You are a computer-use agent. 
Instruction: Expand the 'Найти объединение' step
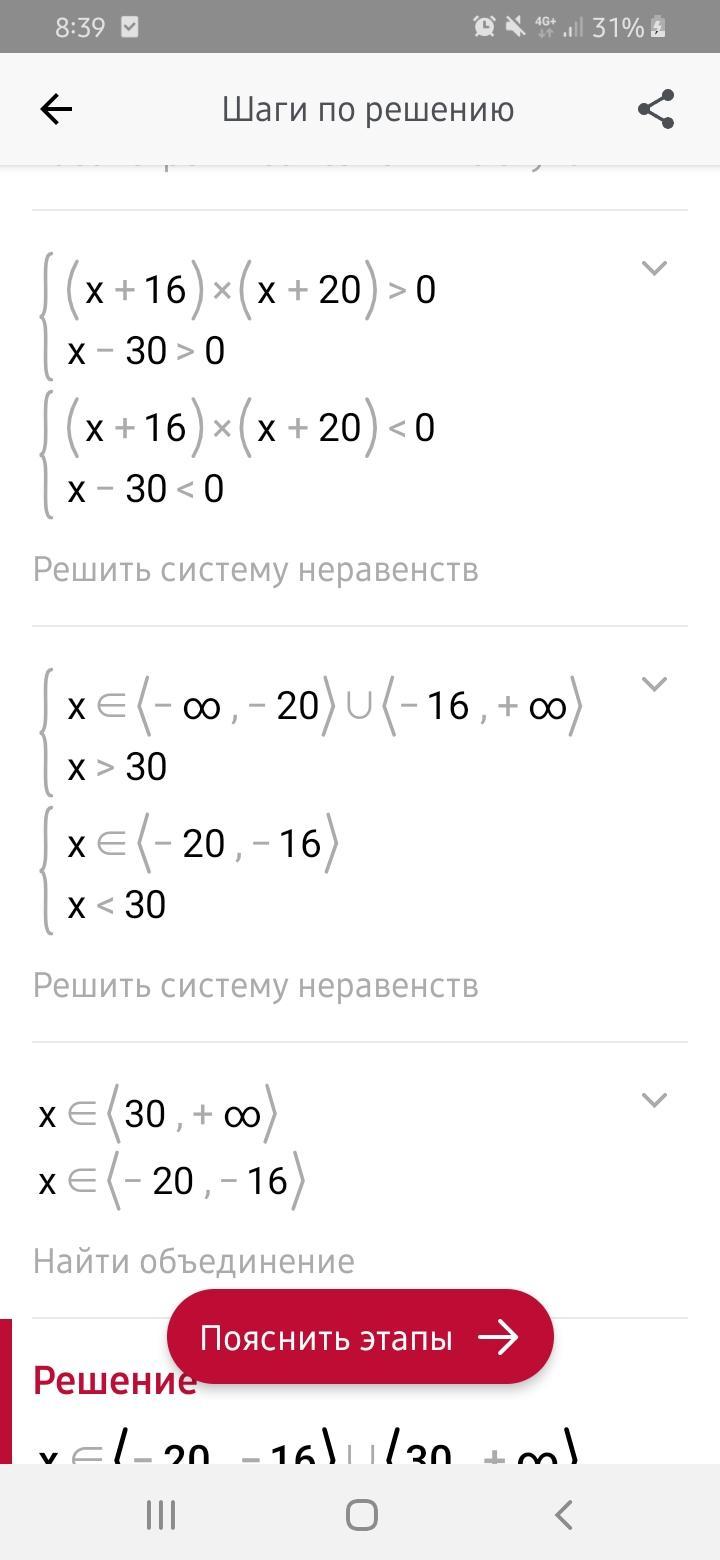653,1100
